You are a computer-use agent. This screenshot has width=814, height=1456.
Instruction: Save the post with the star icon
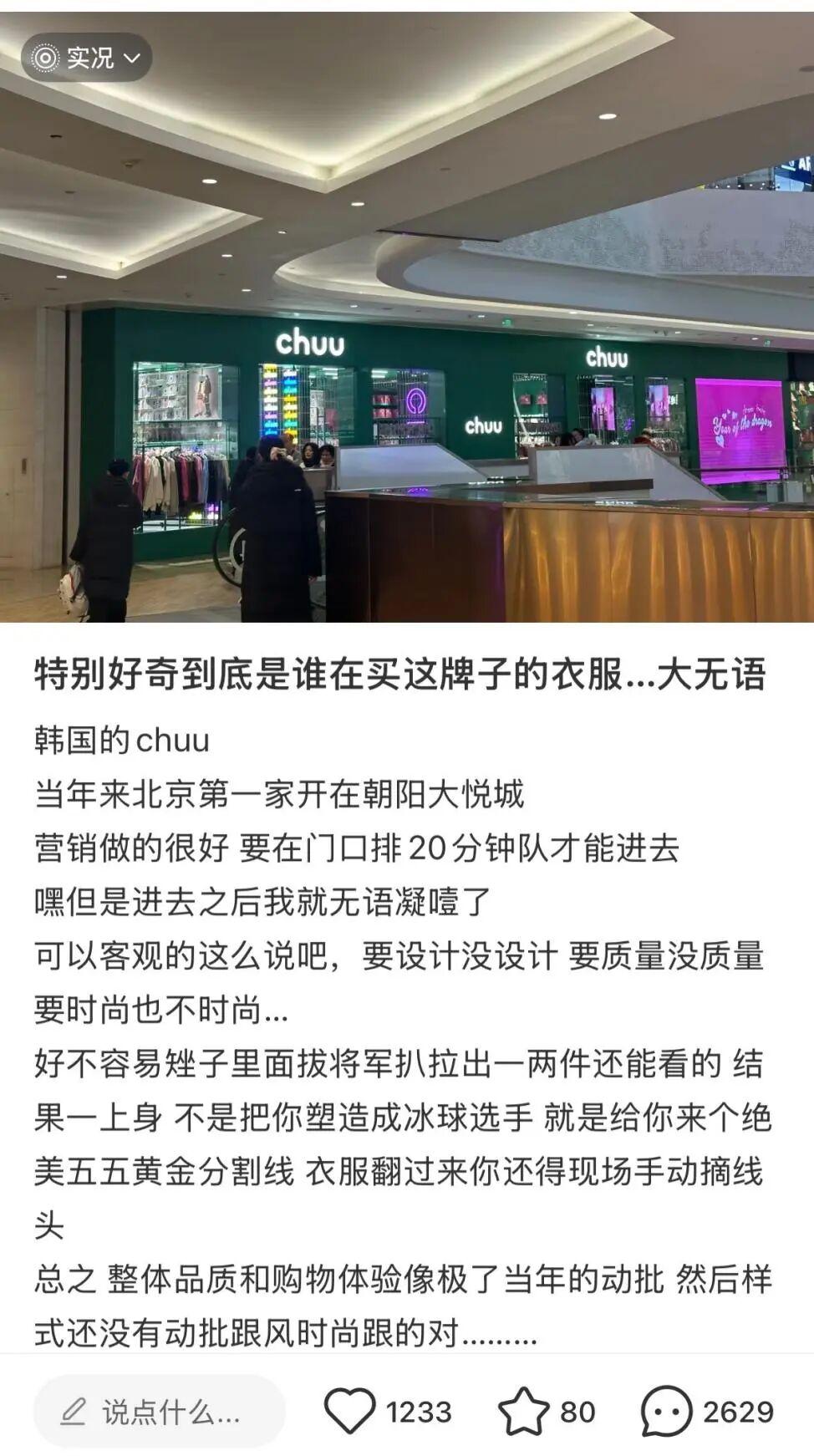pos(523,1411)
